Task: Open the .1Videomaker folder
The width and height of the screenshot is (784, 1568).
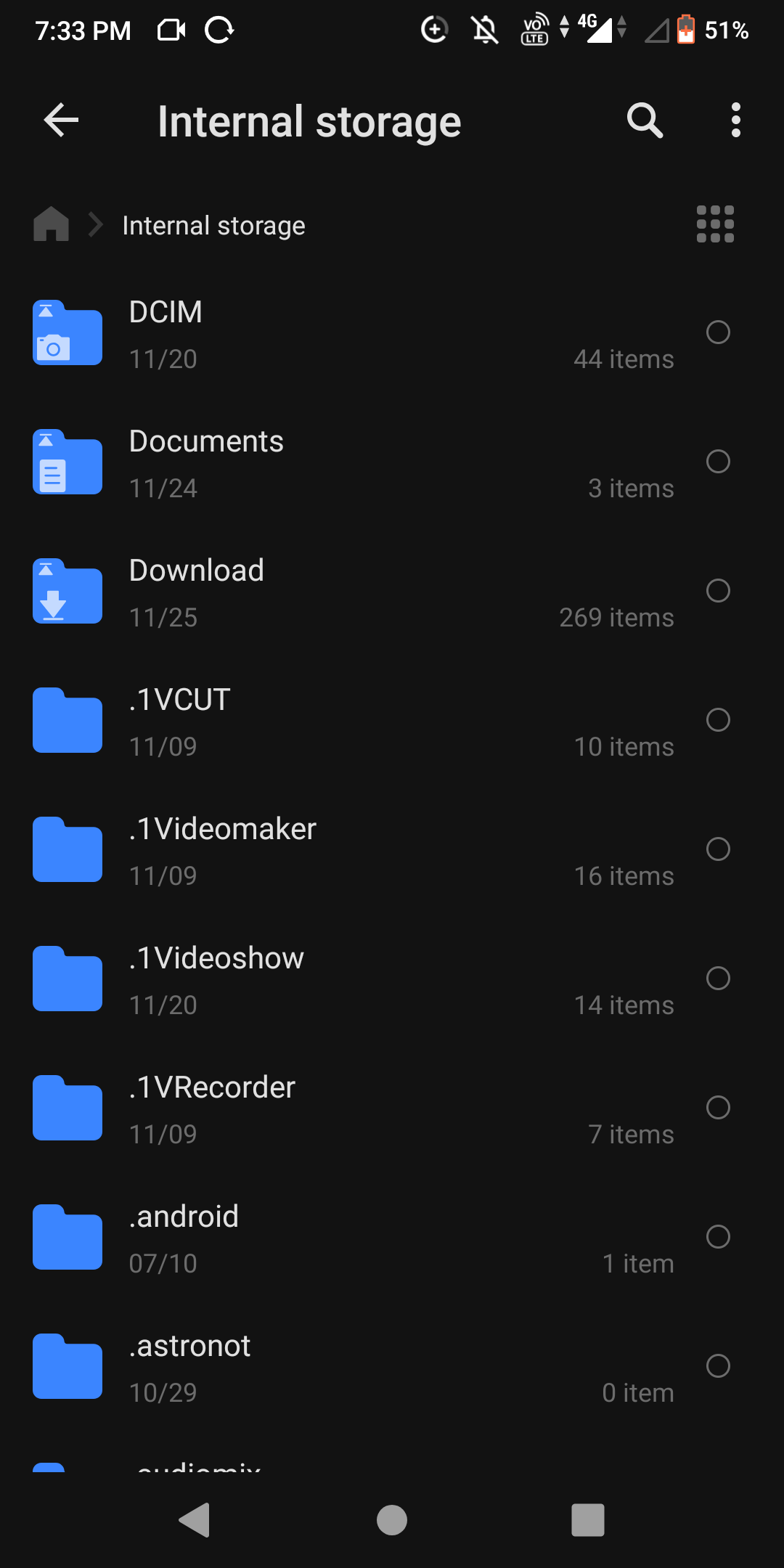Action: click(222, 830)
